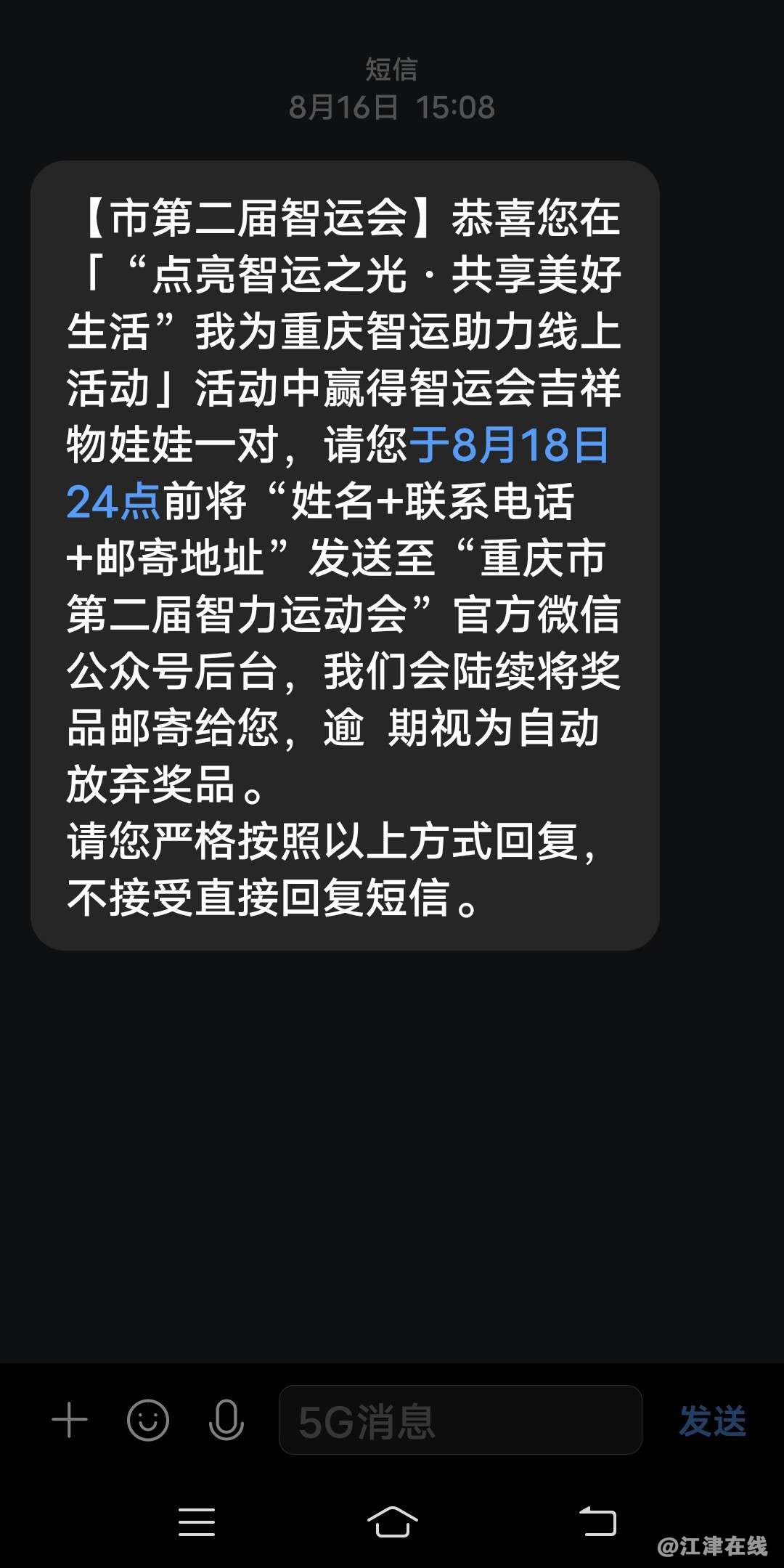
Task: Go to the home screen
Action: pyautogui.click(x=392, y=1521)
